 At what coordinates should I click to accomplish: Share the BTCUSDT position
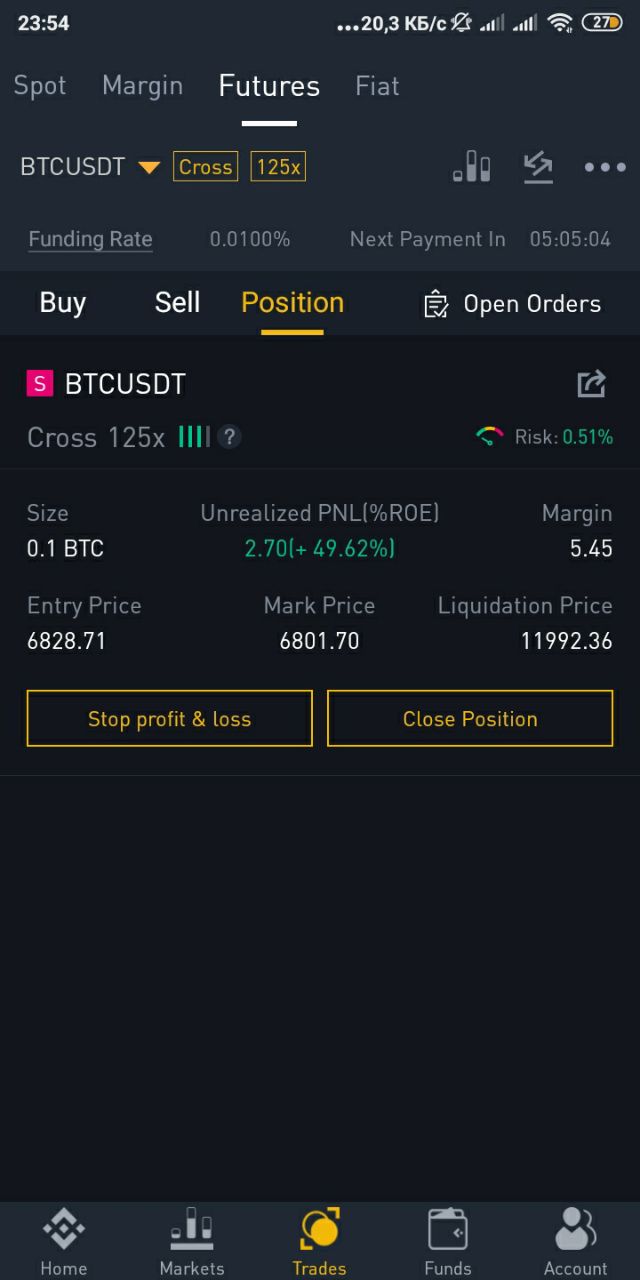[592, 383]
